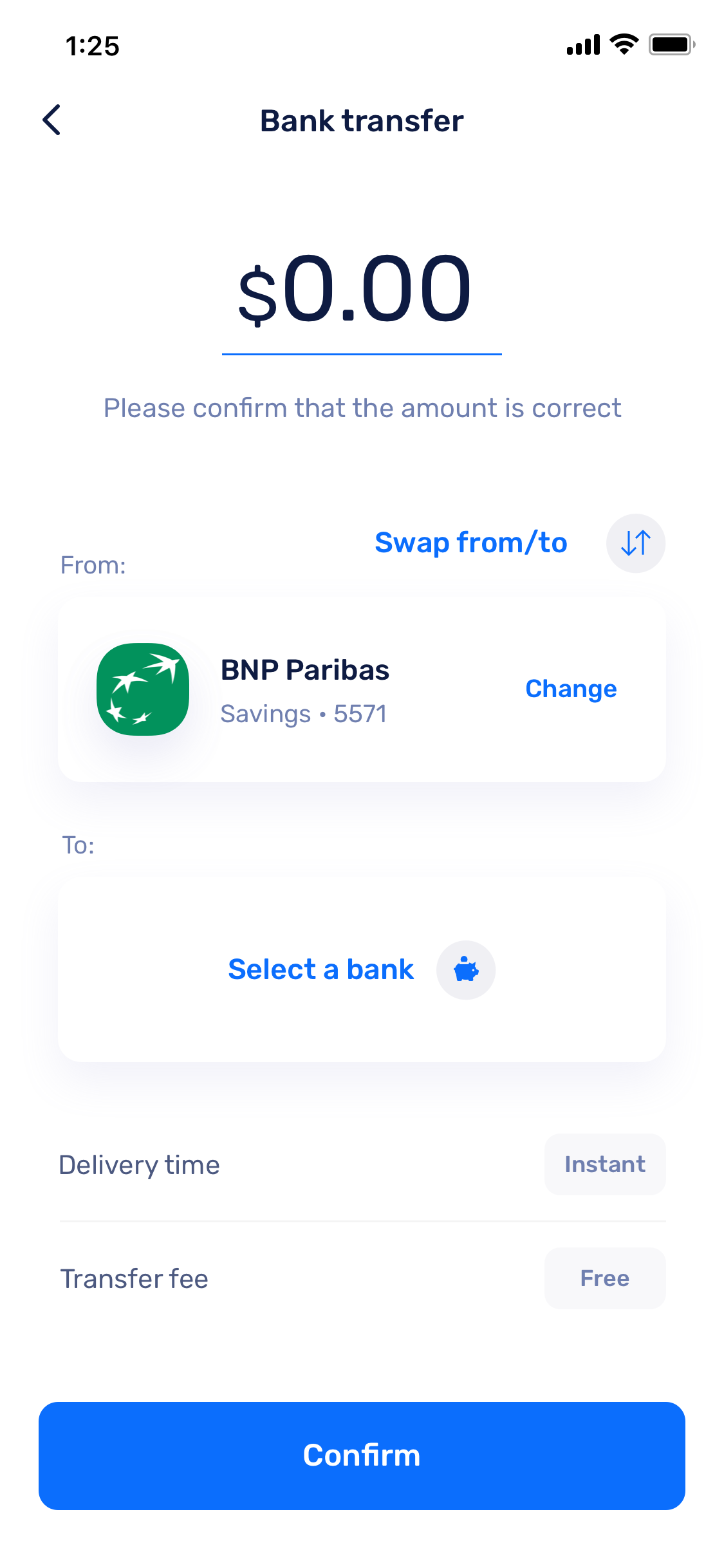Go back from Bank transfer
The image size is (724, 1568).
(52, 120)
